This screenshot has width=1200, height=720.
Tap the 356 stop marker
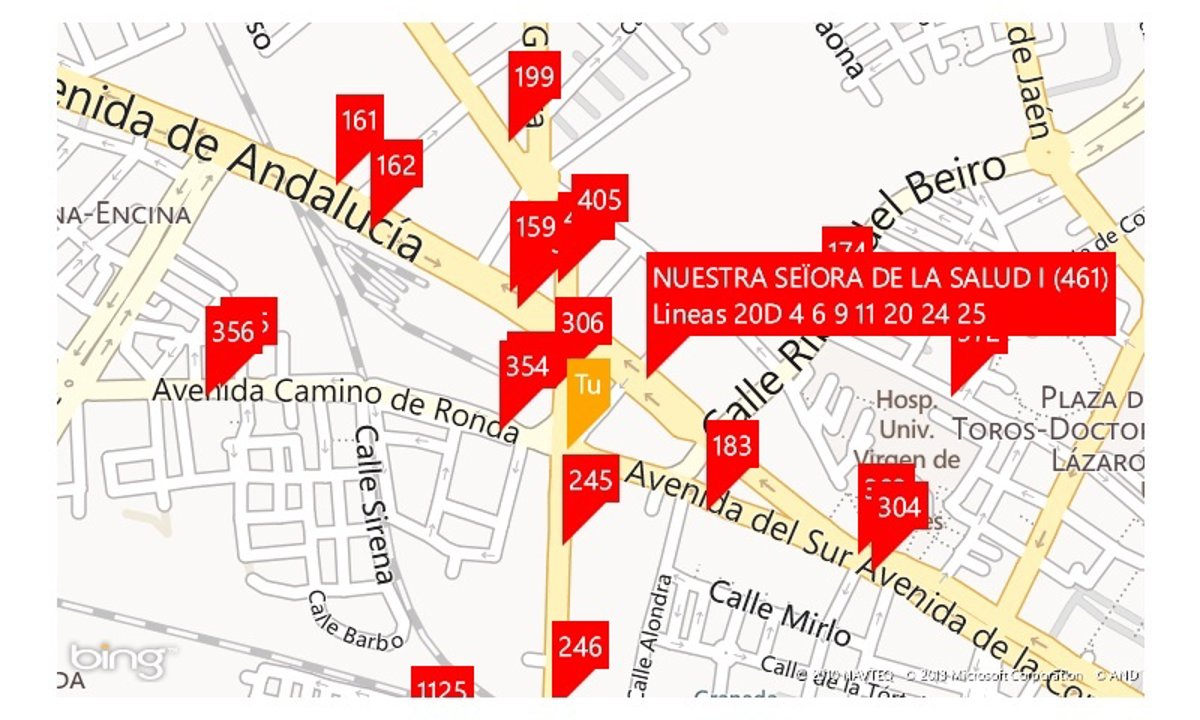pyautogui.click(x=232, y=332)
